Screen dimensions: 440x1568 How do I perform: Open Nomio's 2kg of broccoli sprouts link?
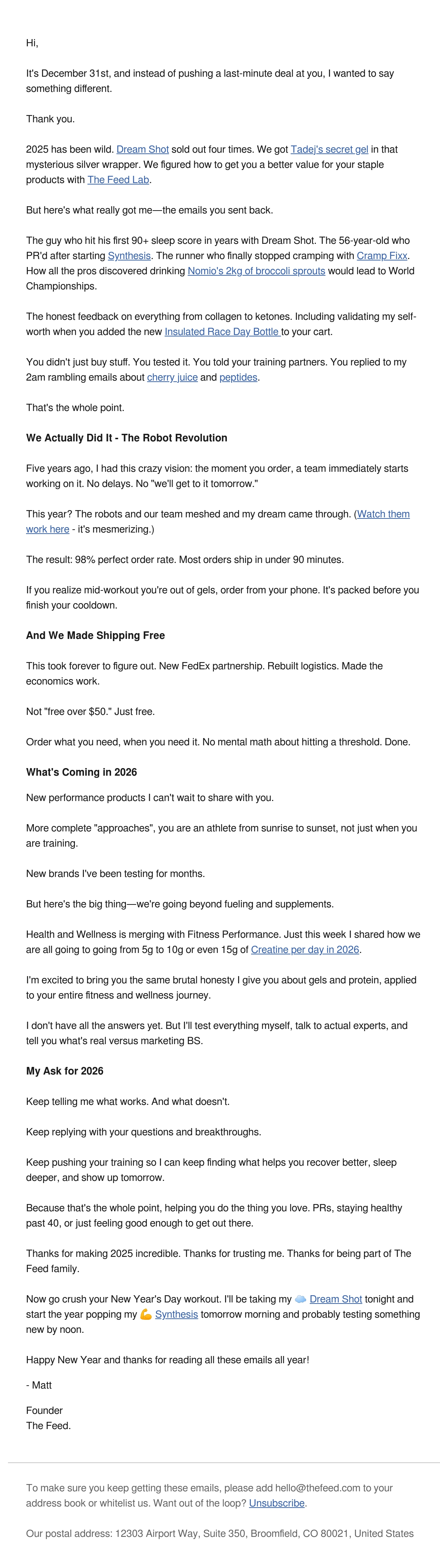click(x=256, y=271)
